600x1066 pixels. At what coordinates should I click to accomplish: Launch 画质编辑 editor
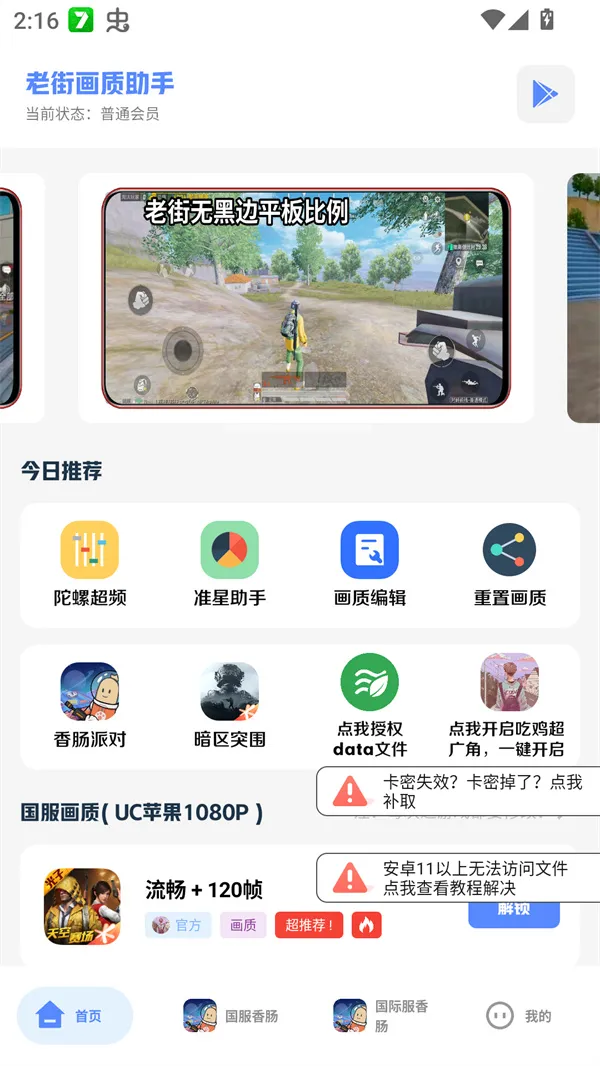[370, 565]
